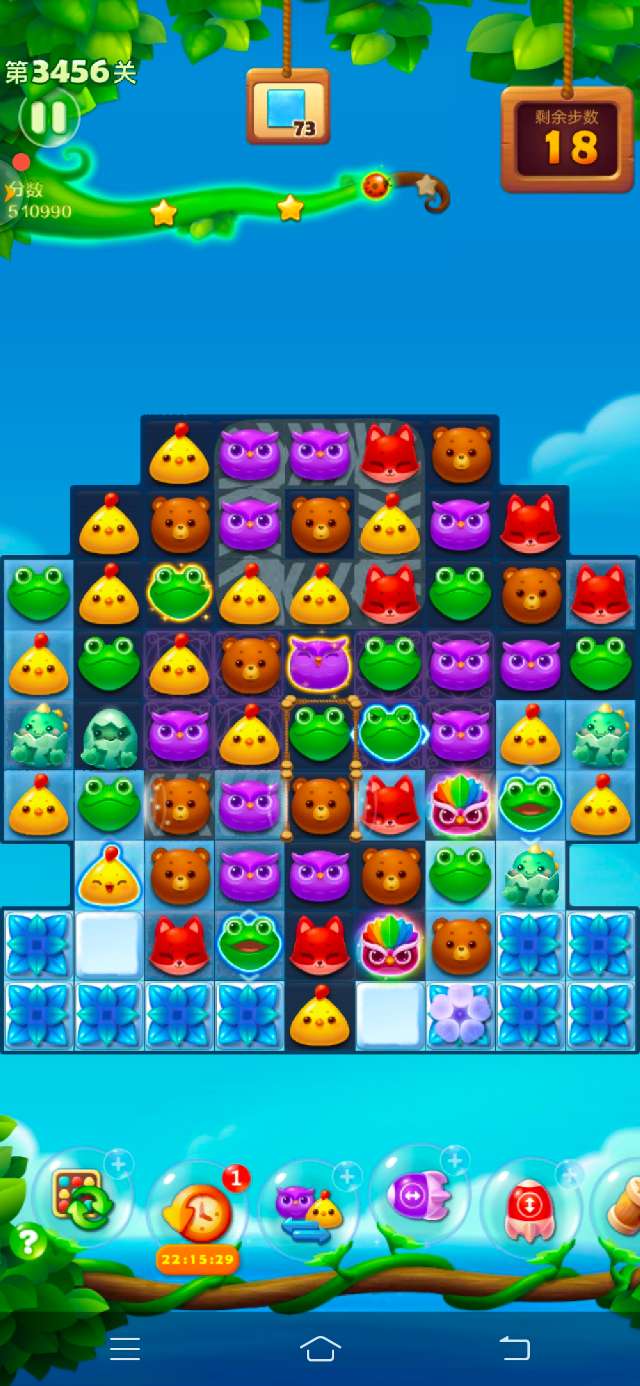Screen dimensions: 640x1386
Task: Pause the game
Action: coord(47,118)
